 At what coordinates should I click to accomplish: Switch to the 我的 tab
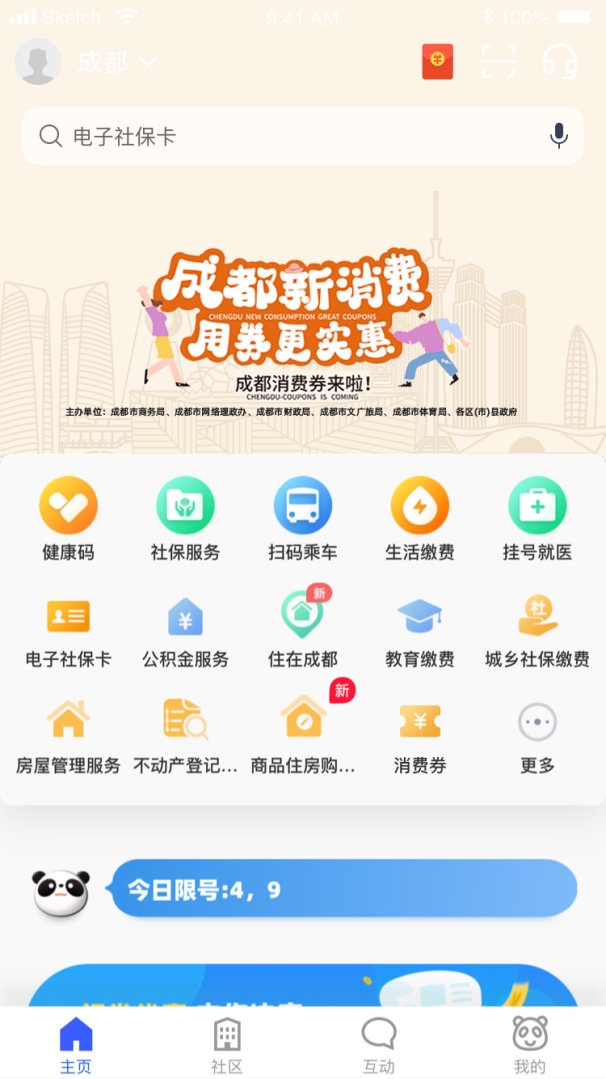[x=530, y=1045]
